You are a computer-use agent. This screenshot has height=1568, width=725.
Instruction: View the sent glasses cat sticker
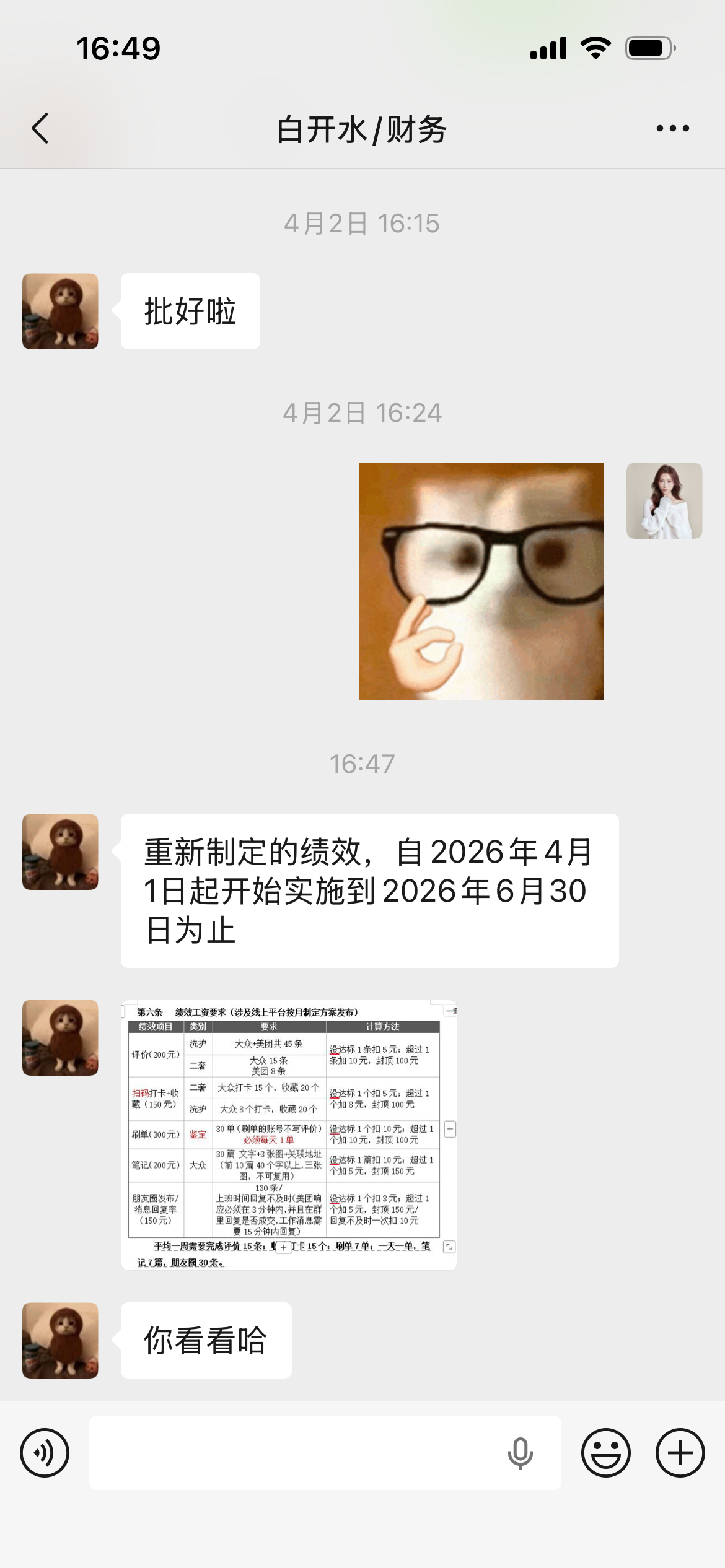click(x=481, y=581)
